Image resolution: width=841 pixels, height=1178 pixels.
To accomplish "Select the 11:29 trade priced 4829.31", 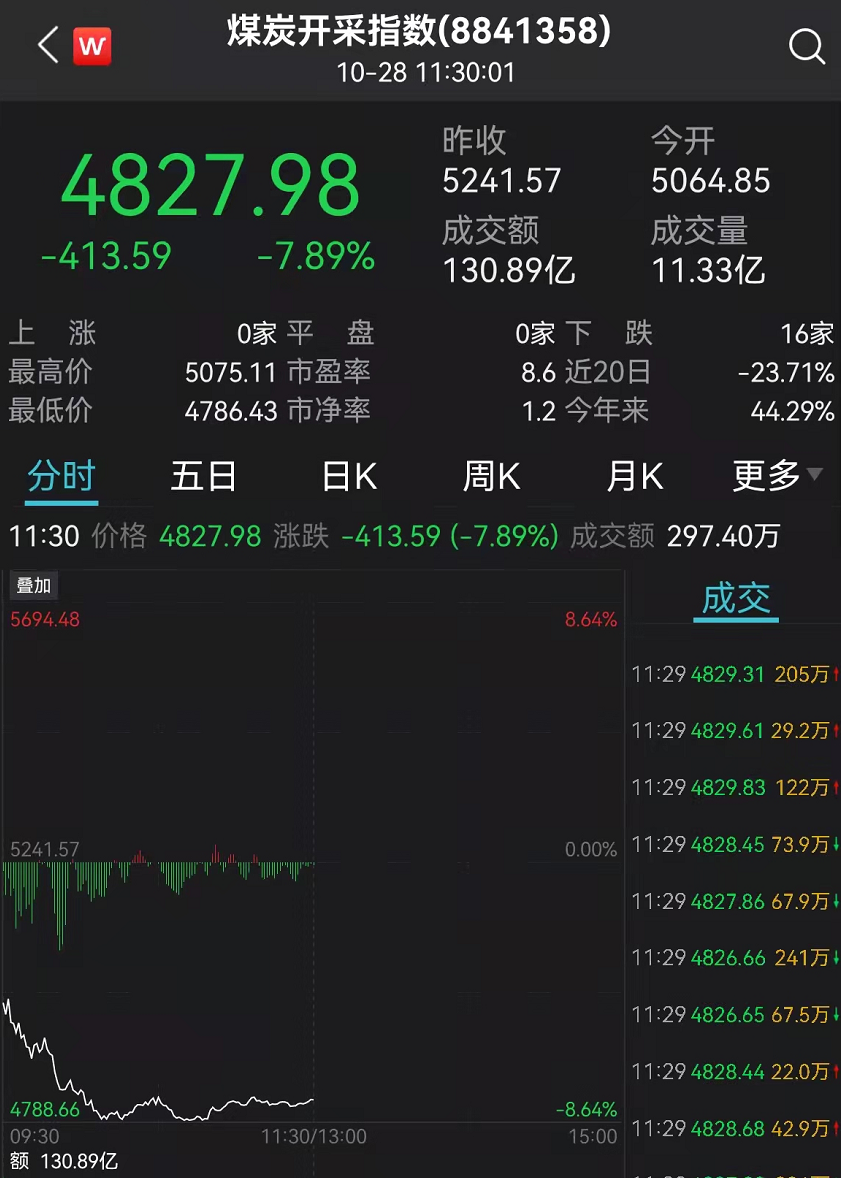I will point(730,674).
